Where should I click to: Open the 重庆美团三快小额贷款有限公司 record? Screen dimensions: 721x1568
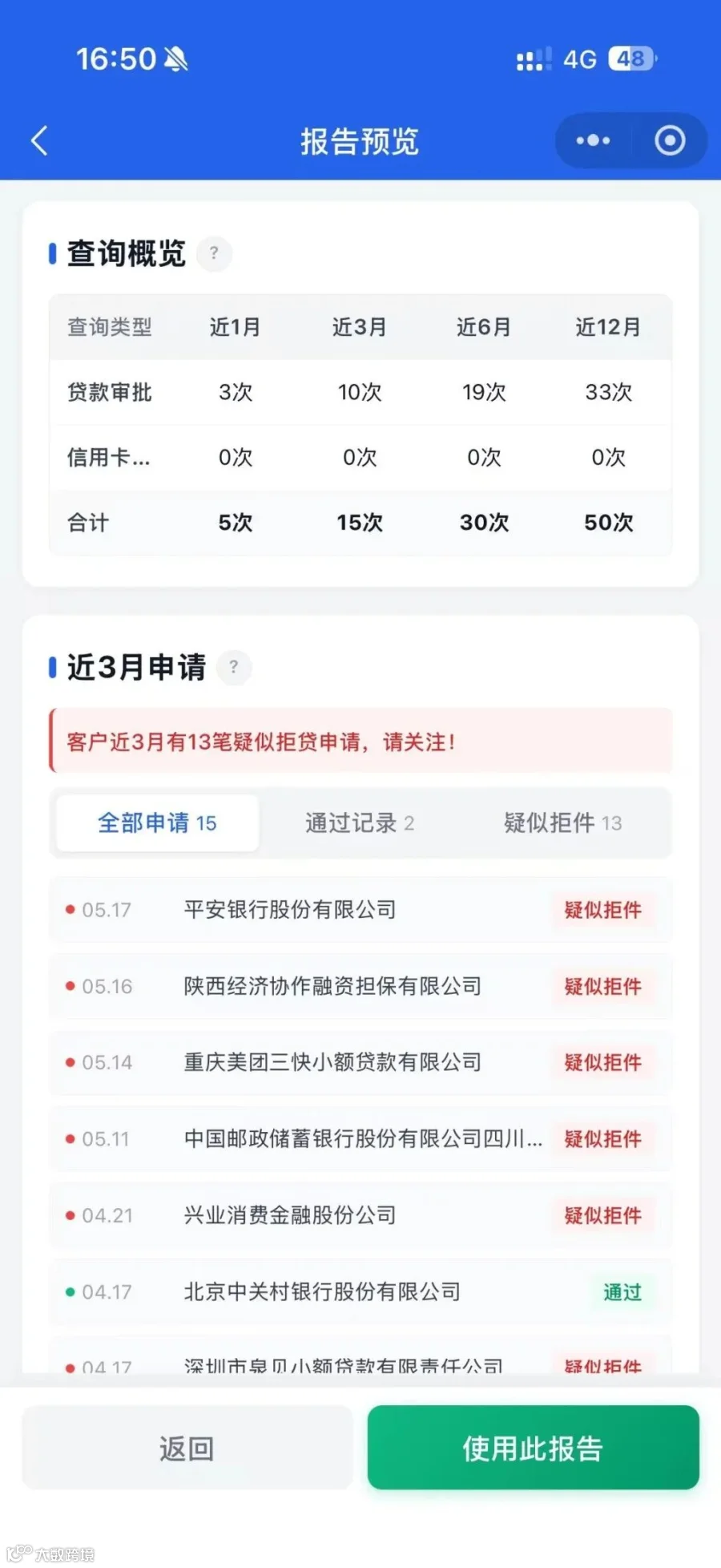coord(360,1062)
